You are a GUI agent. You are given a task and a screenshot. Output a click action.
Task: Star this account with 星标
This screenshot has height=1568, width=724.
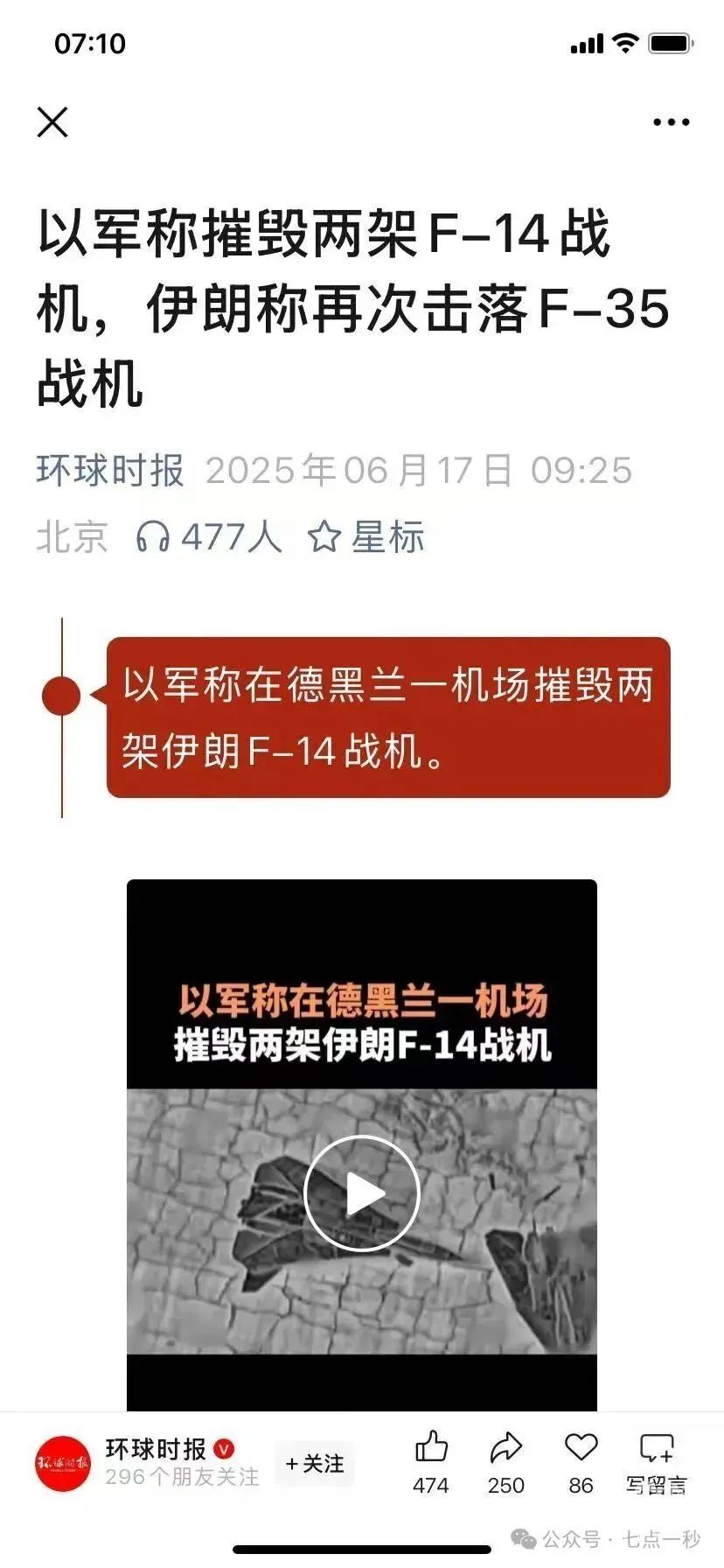(x=366, y=536)
